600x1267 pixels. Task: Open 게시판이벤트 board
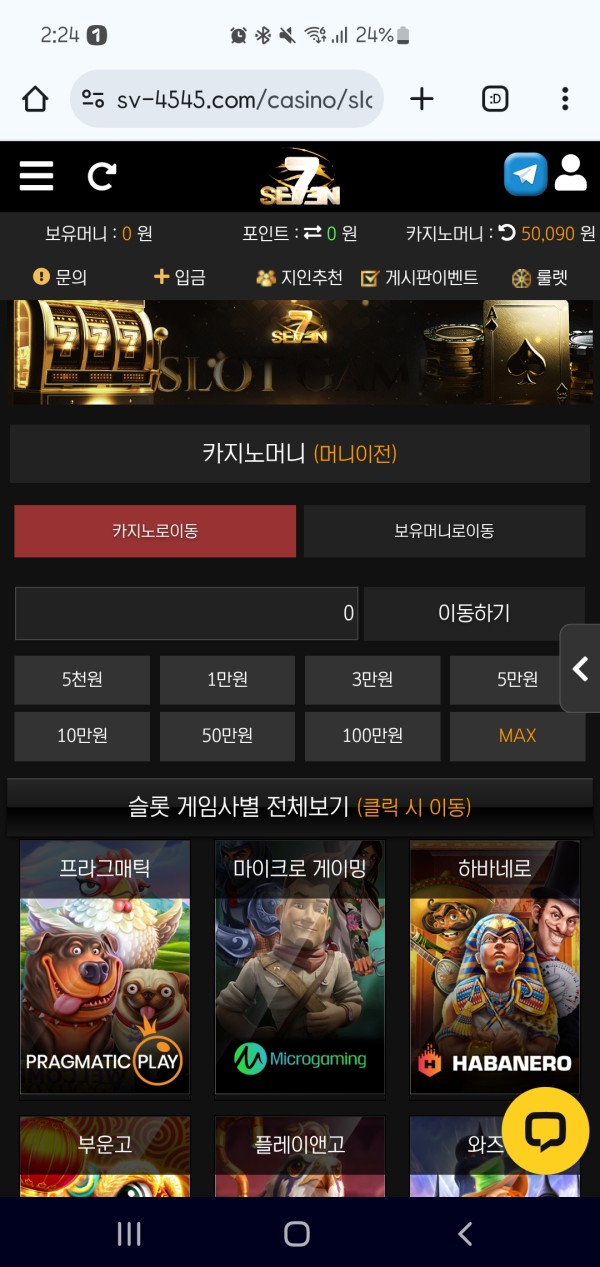(x=419, y=278)
